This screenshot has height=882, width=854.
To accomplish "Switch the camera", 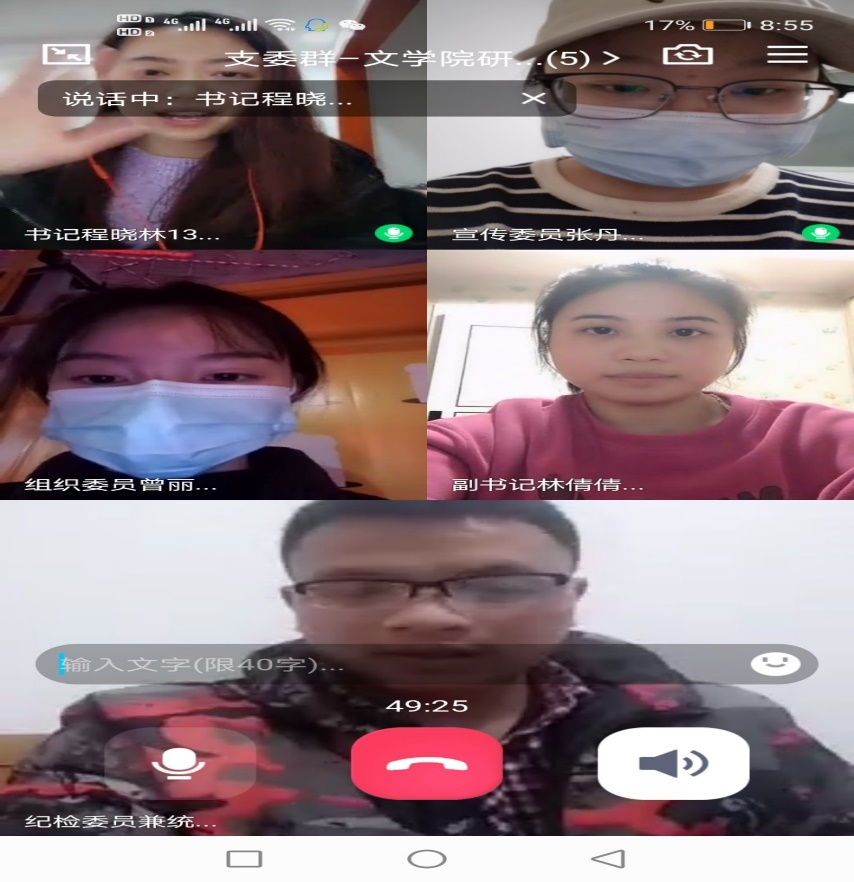I will click(x=688, y=55).
